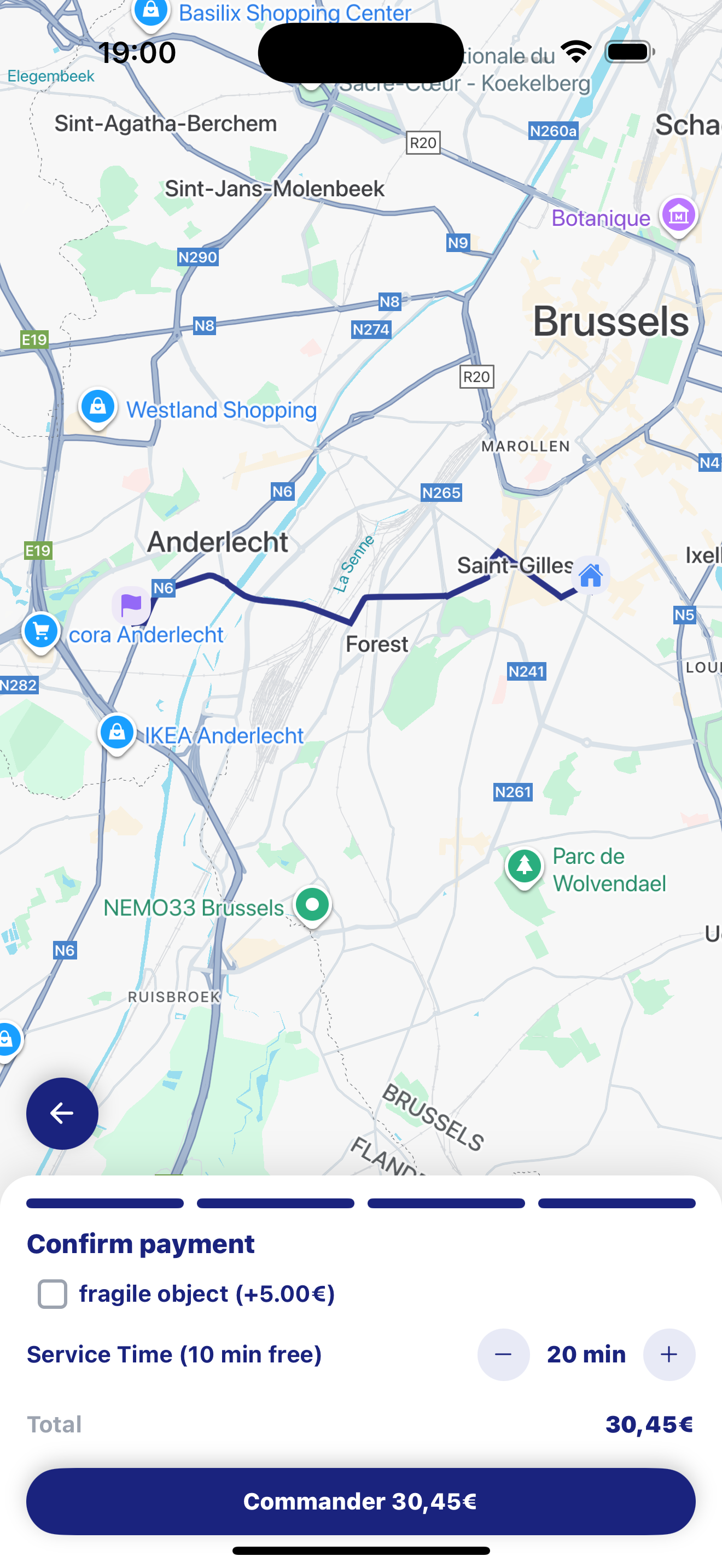This screenshot has width=722, height=1568.
Task: Check the fragile object option
Action: click(x=53, y=1294)
